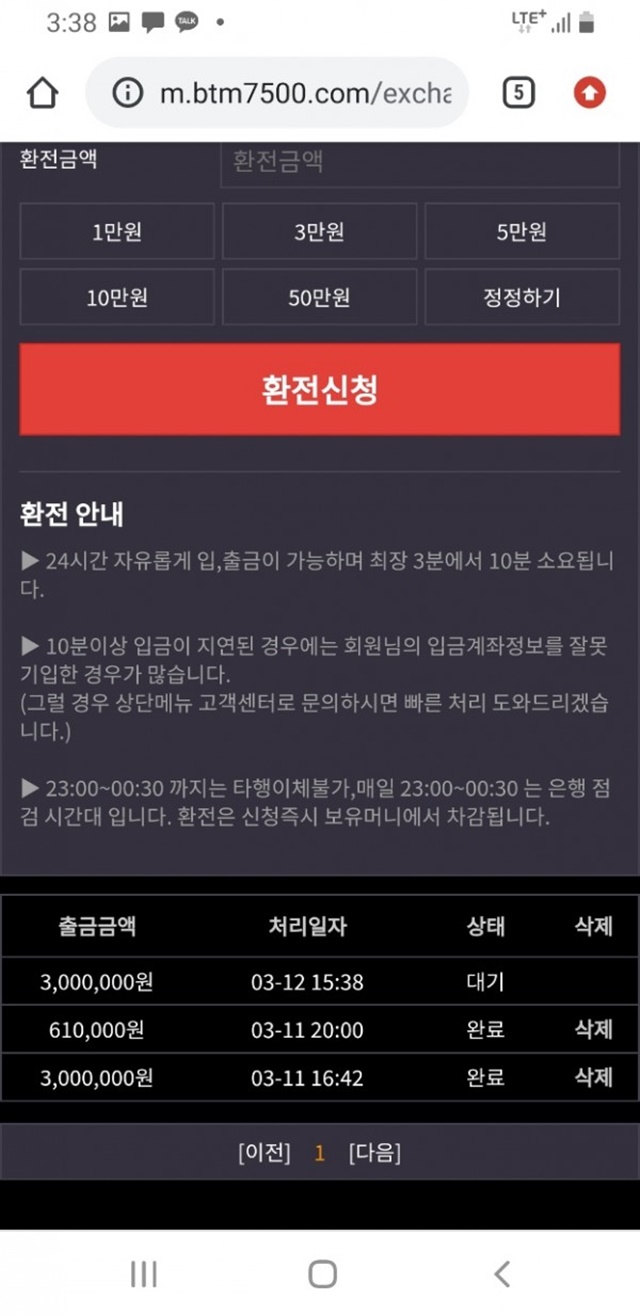640x1315 pixels.
Task: Select the 5만원 amount button
Action: (522, 232)
